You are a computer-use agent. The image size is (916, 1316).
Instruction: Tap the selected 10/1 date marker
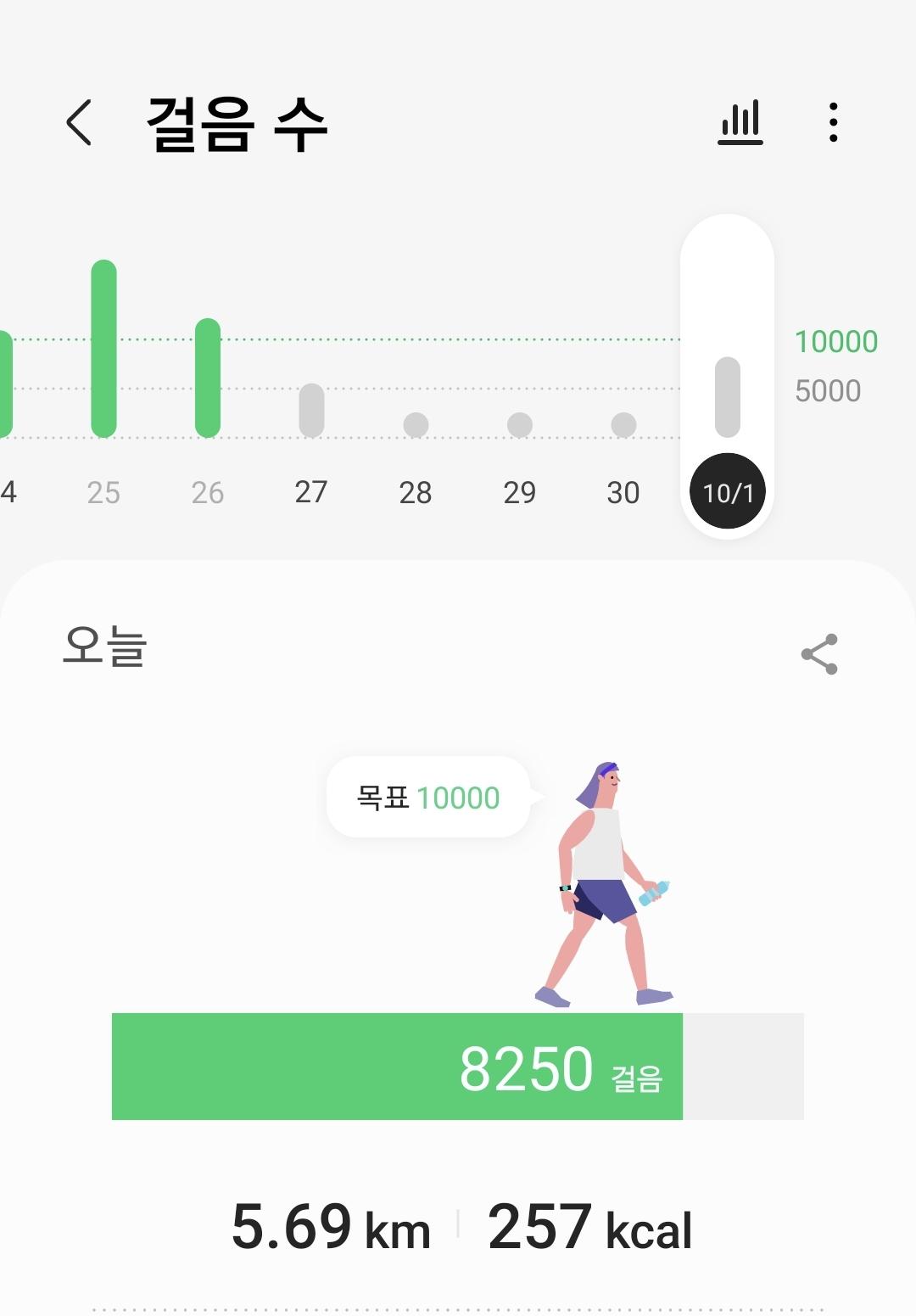[x=728, y=492]
